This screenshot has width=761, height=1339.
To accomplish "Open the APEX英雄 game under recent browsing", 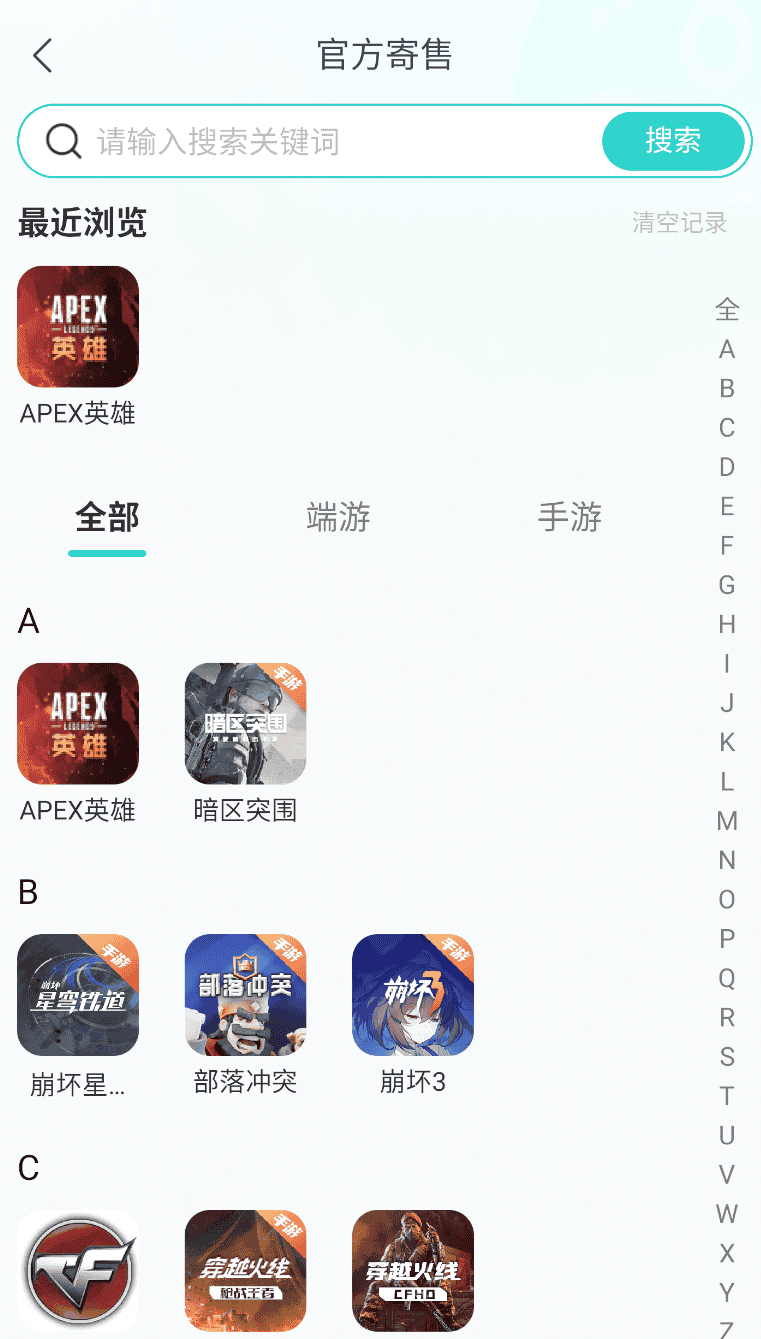I will point(78,326).
